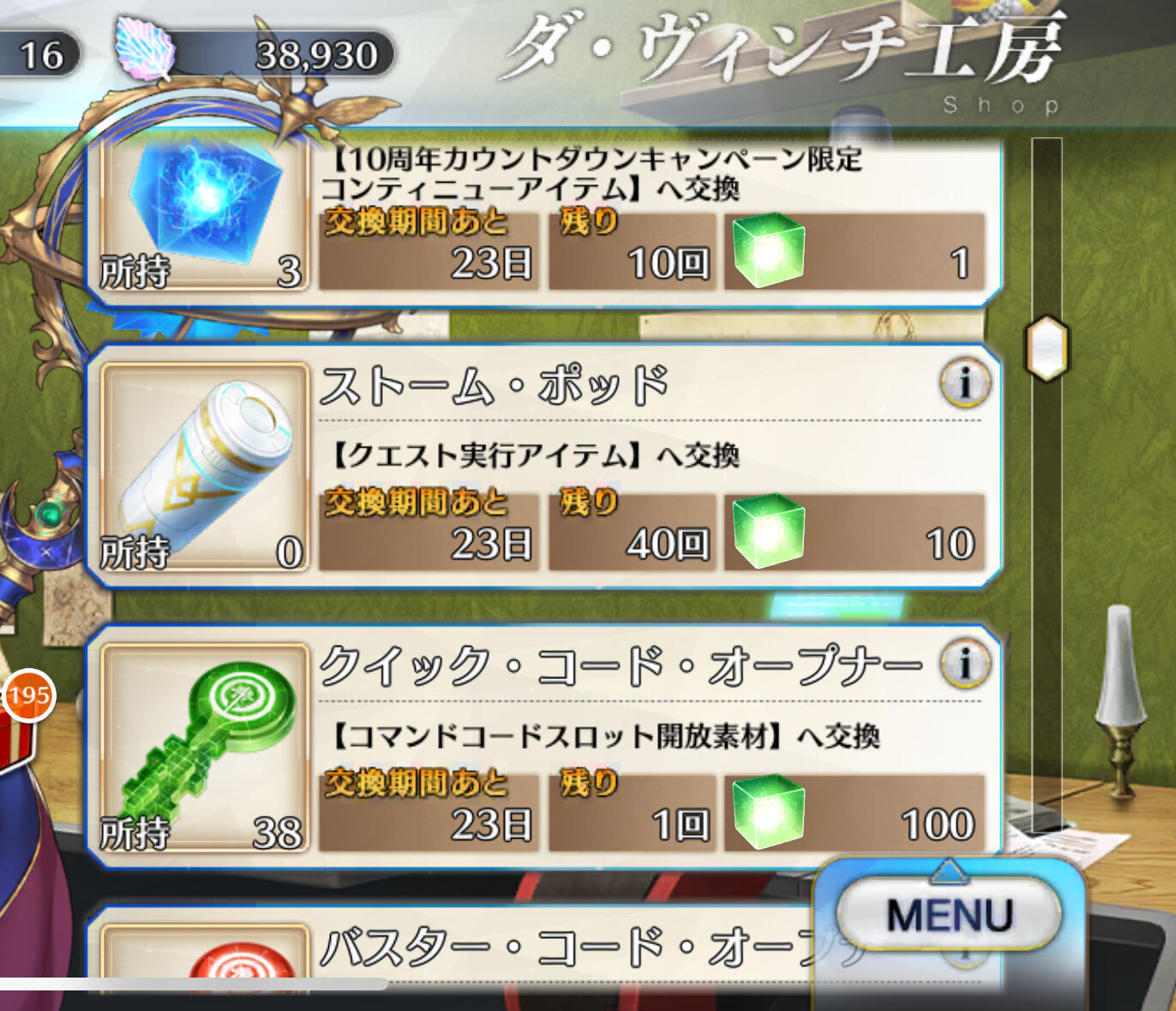
Task: Select the 10周年カウントダウンキャンペーン限定 continue item
Action: click(x=543, y=223)
